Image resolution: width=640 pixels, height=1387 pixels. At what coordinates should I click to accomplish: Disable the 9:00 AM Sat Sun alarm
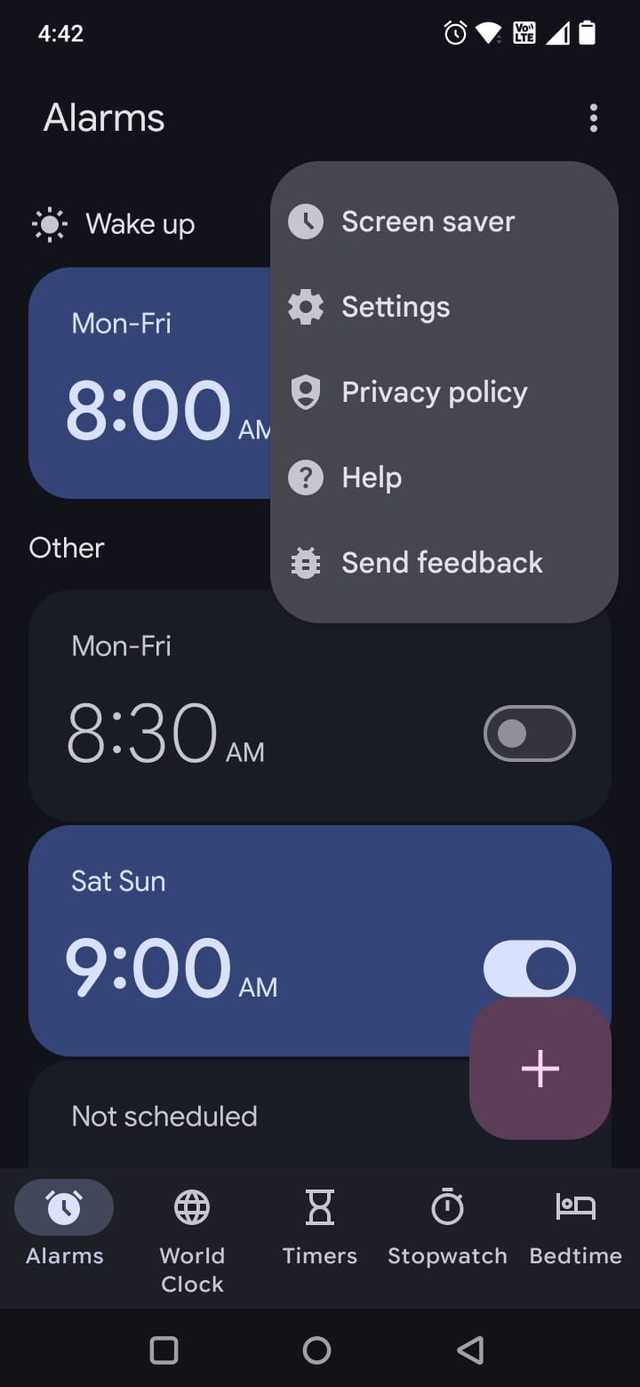(x=529, y=968)
